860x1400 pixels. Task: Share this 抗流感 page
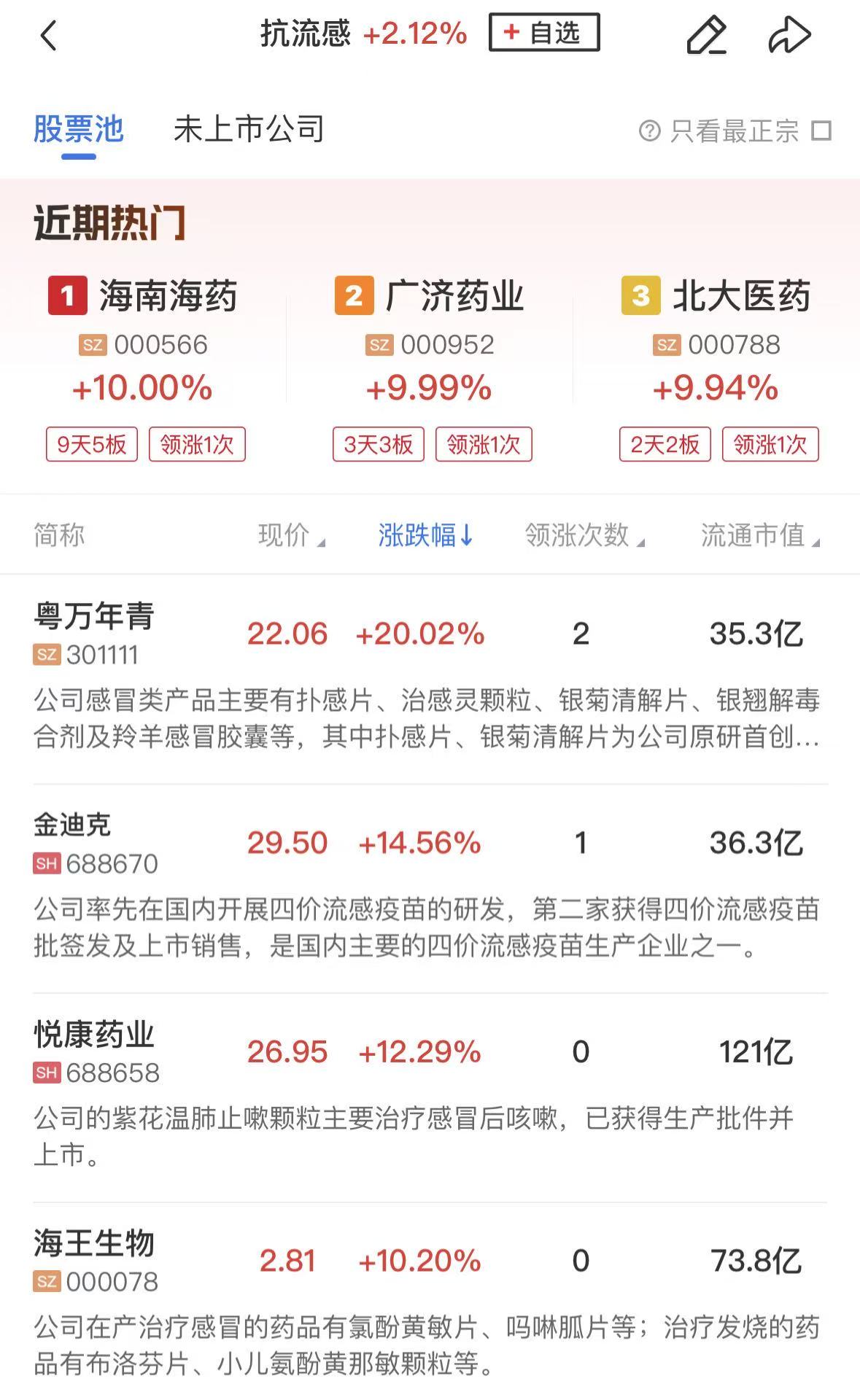point(789,35)
